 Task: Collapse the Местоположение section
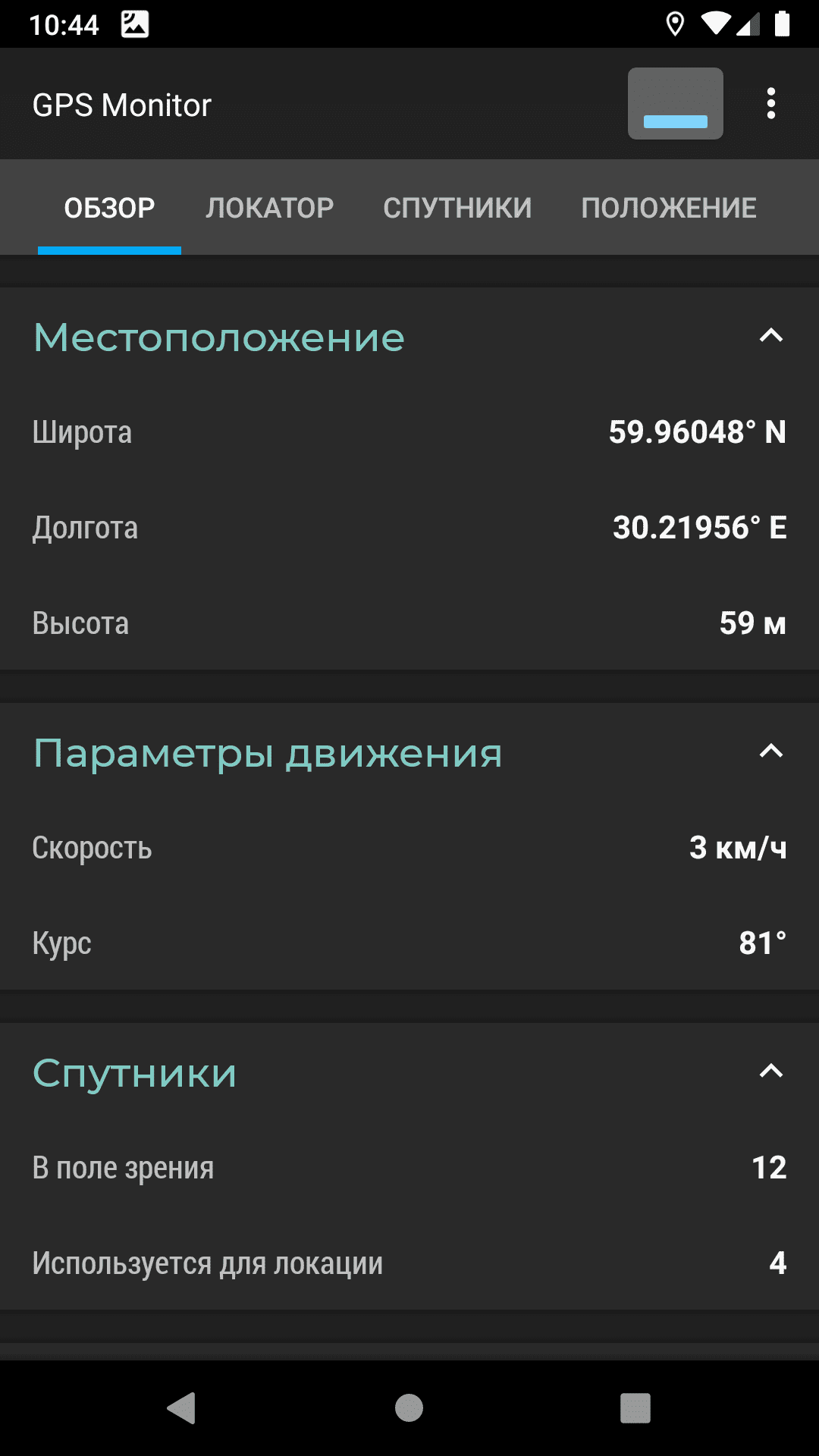[x=770, y=336]
